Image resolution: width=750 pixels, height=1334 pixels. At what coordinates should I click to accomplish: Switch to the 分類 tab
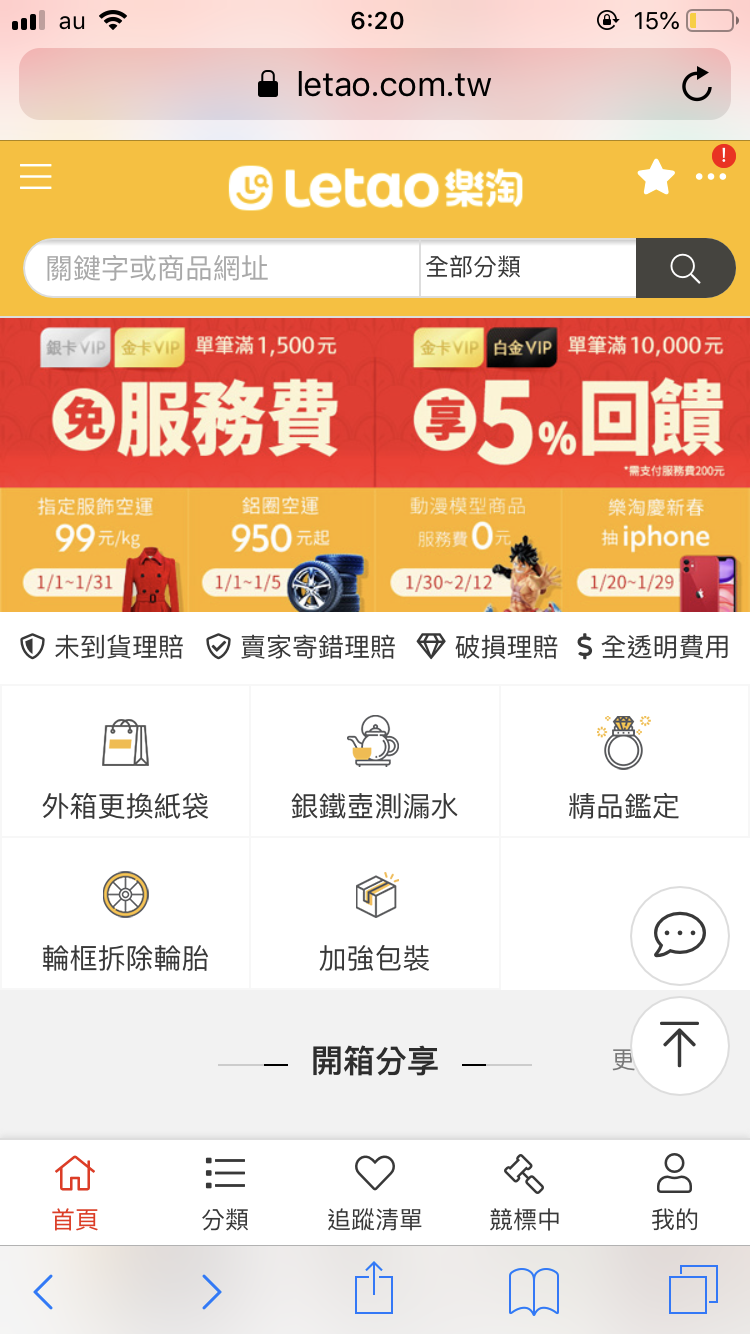click(225, 1192)
